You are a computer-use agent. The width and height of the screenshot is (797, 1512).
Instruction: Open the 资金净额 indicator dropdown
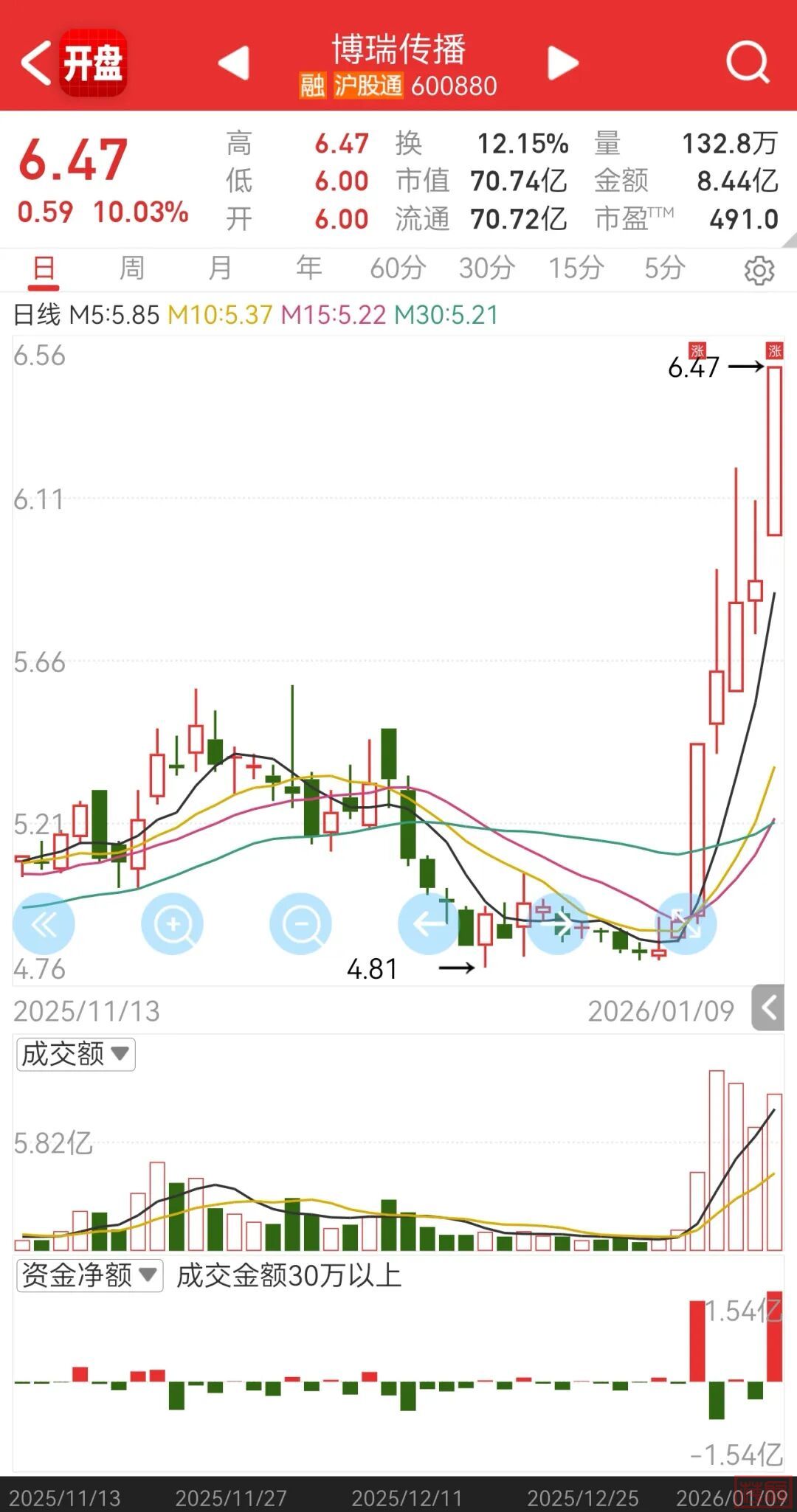point(89,1275)
